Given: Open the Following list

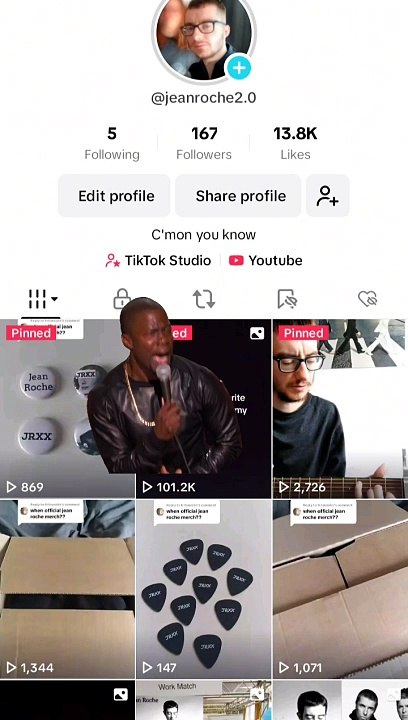Looking at the screenshot, I should (112, 143).
